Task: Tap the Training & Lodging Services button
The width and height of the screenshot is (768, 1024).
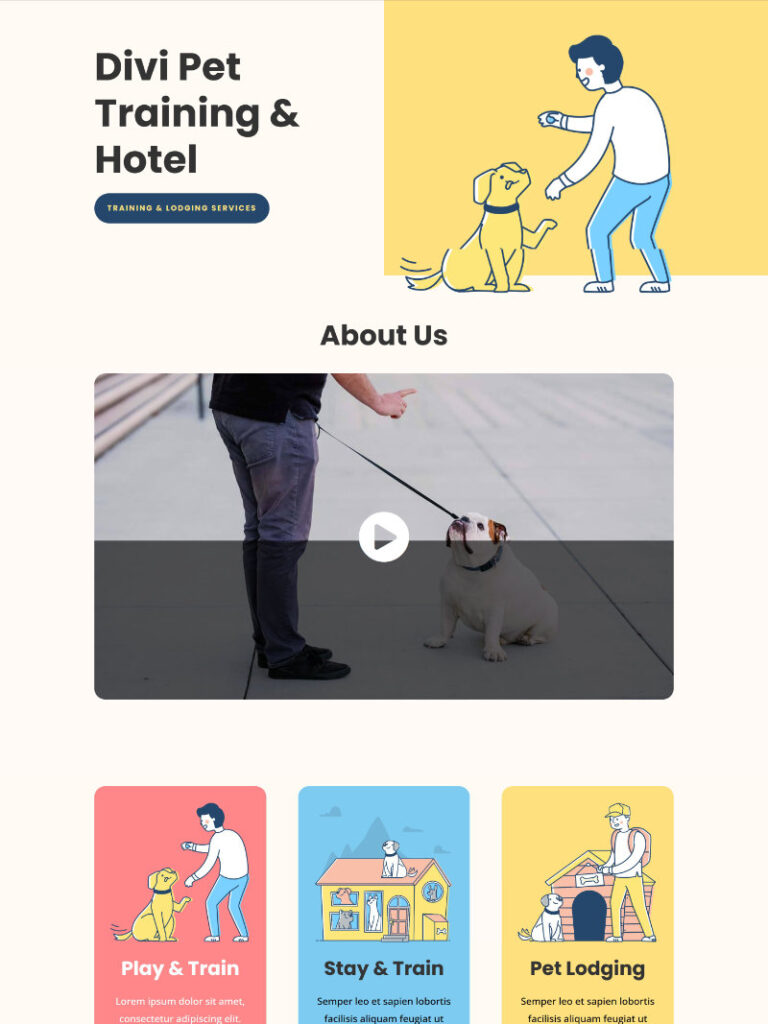Action: [x=182, y=208]
